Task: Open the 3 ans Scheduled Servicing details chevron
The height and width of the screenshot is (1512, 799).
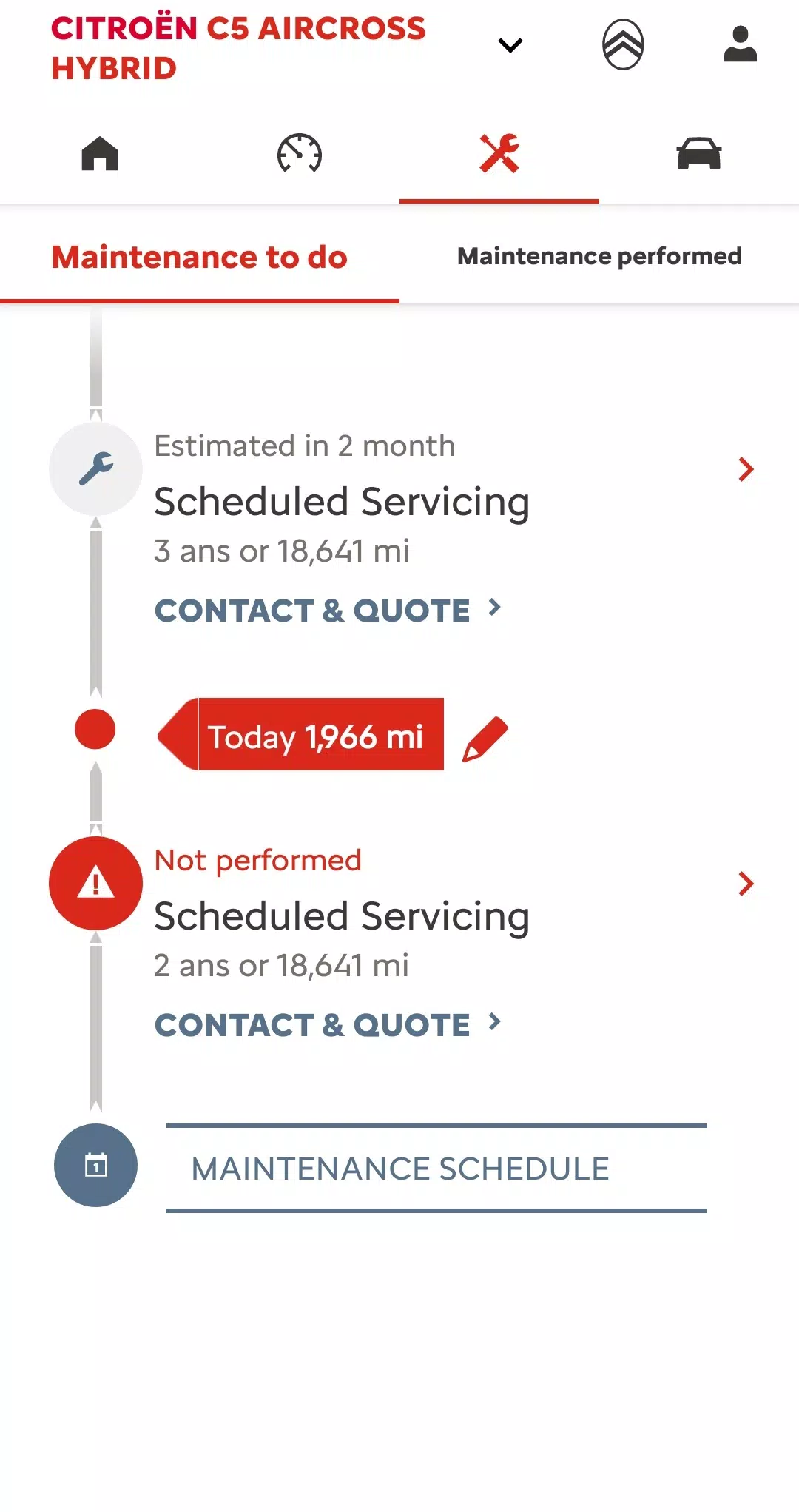Action: 746,469
